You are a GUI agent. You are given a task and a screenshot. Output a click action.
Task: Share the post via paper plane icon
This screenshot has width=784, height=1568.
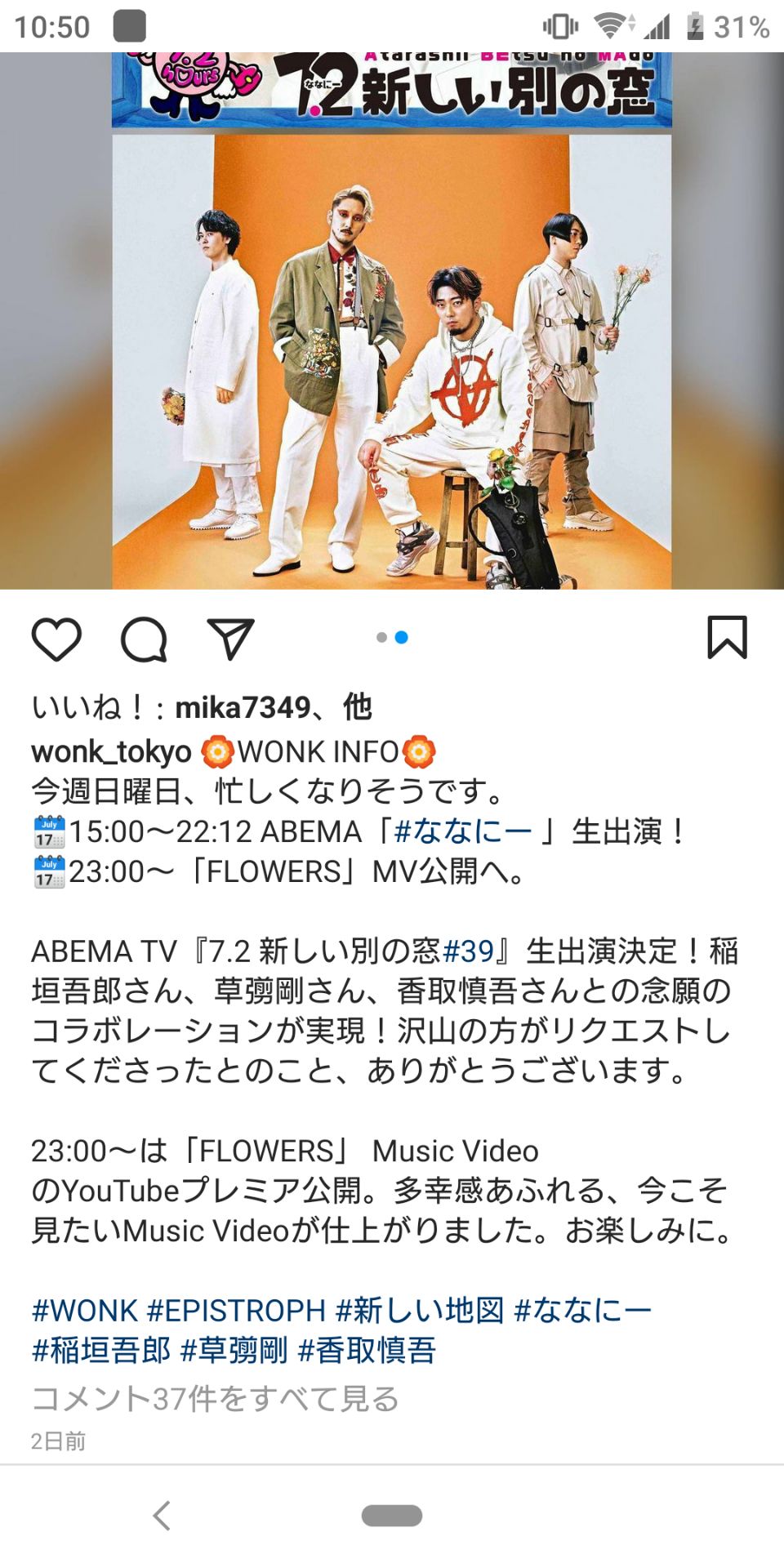[x=231, y=639]
